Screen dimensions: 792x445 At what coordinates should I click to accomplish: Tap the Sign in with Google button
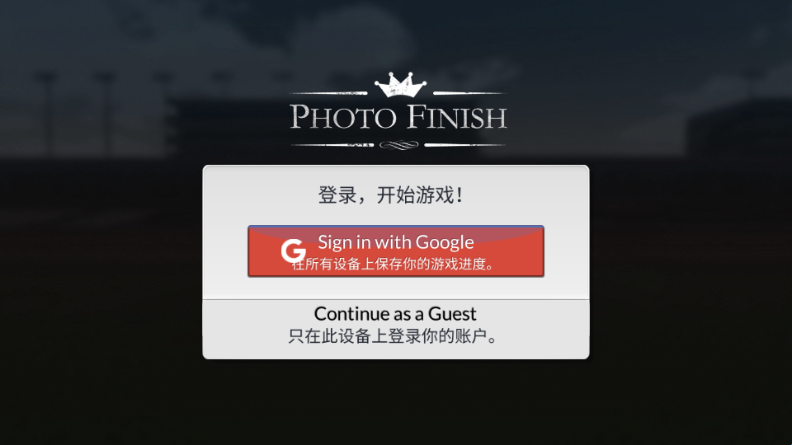pyautogui.click(x=395, y=251)
